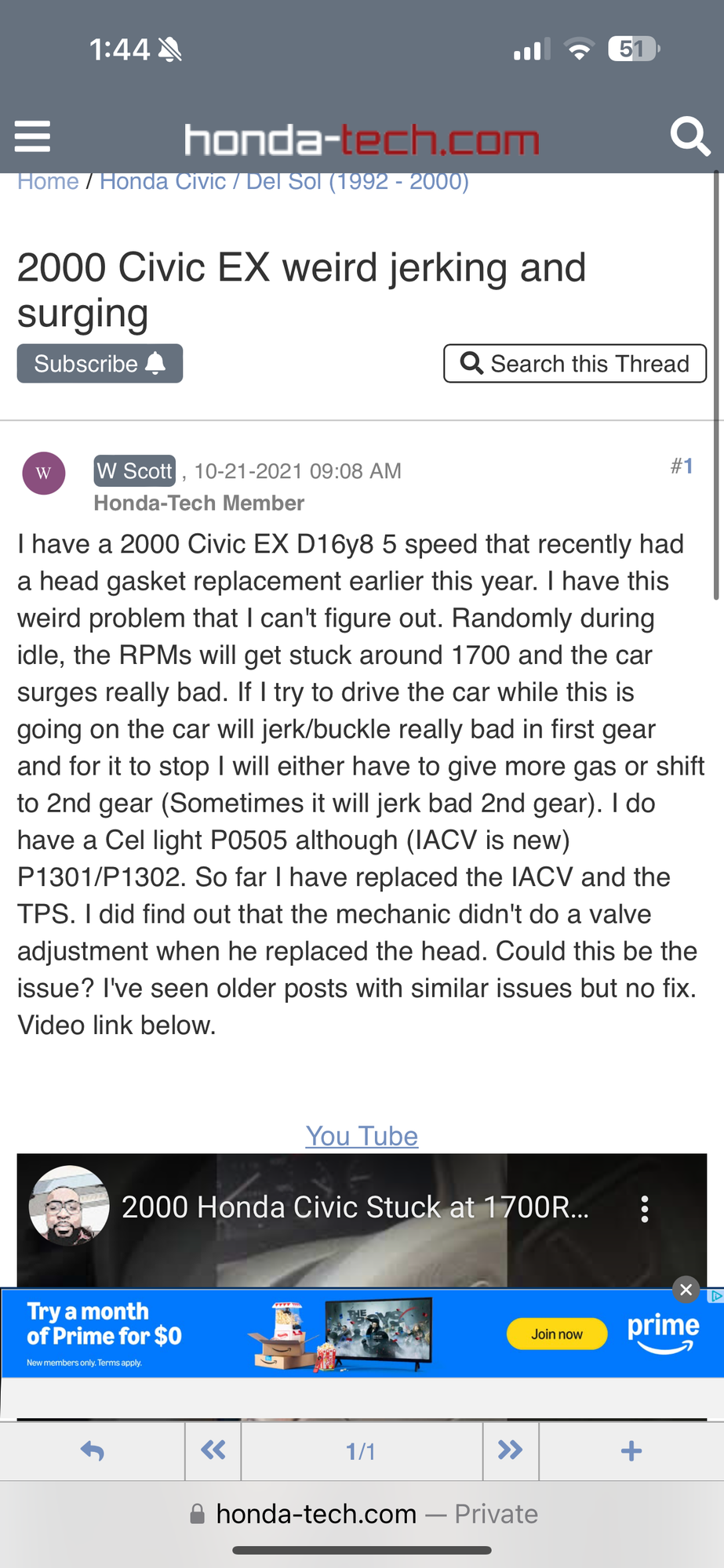Open W Scott's avatar

pyautogui.click(x=44, y=474)
